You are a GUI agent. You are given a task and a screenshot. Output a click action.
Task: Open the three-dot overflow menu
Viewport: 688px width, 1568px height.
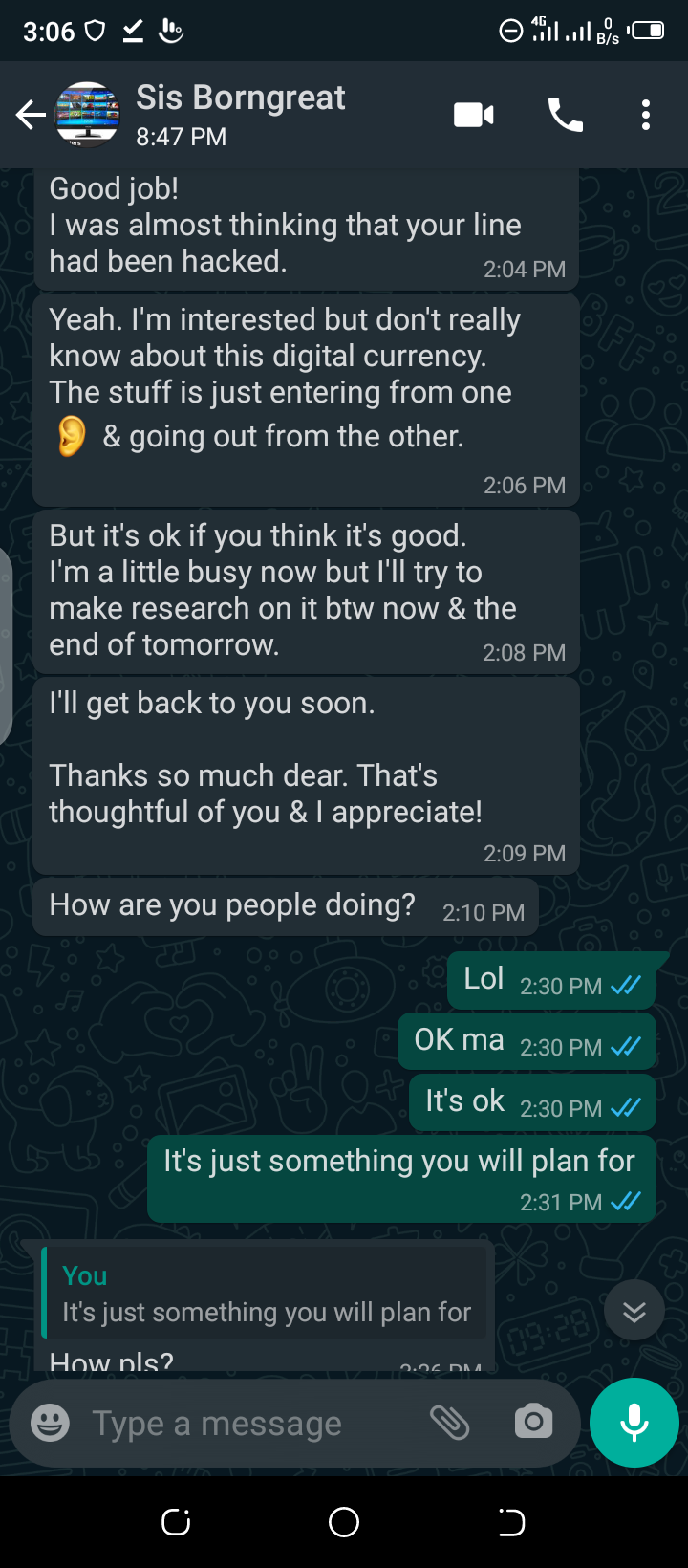click(646, 116)
